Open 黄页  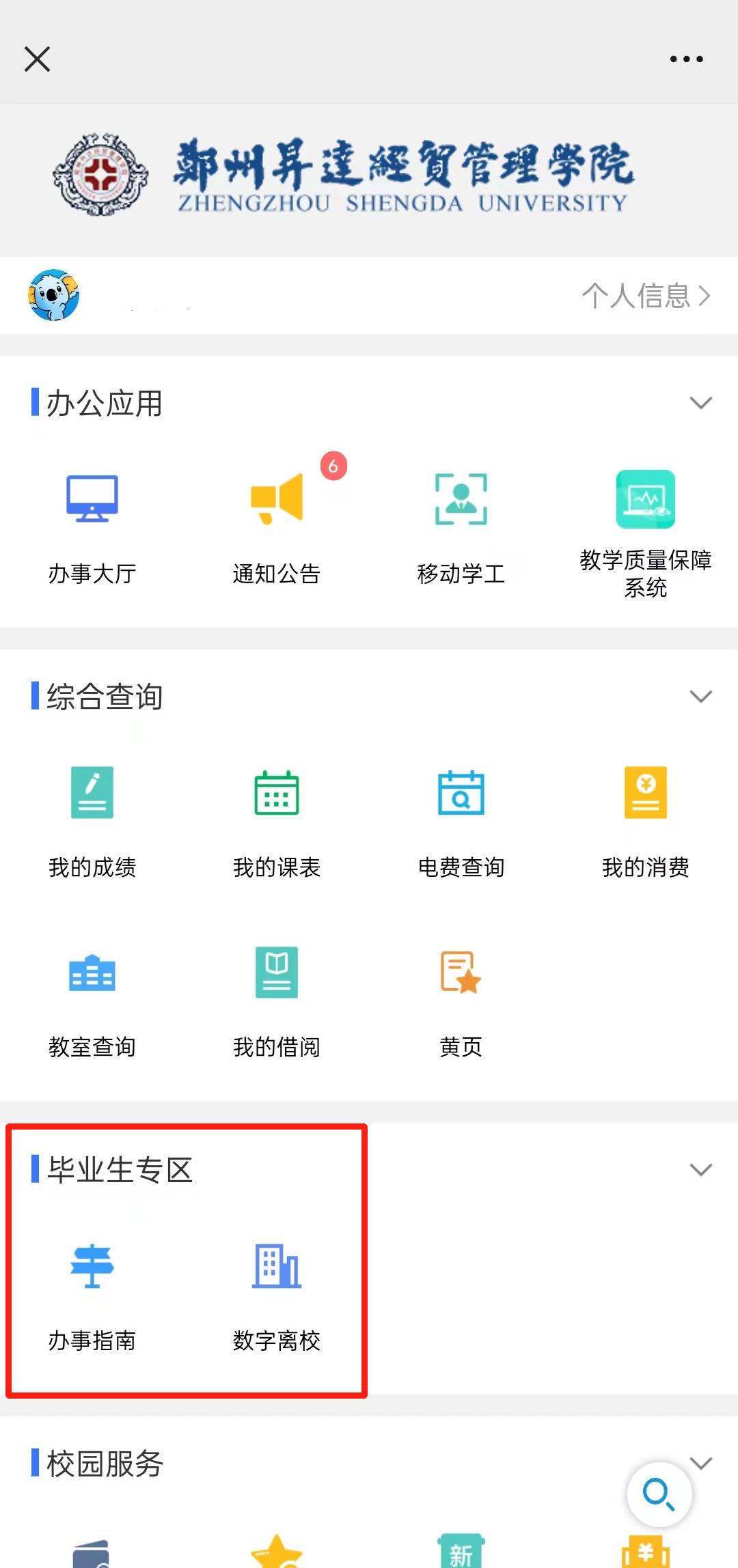click(x=461, y=1000)
